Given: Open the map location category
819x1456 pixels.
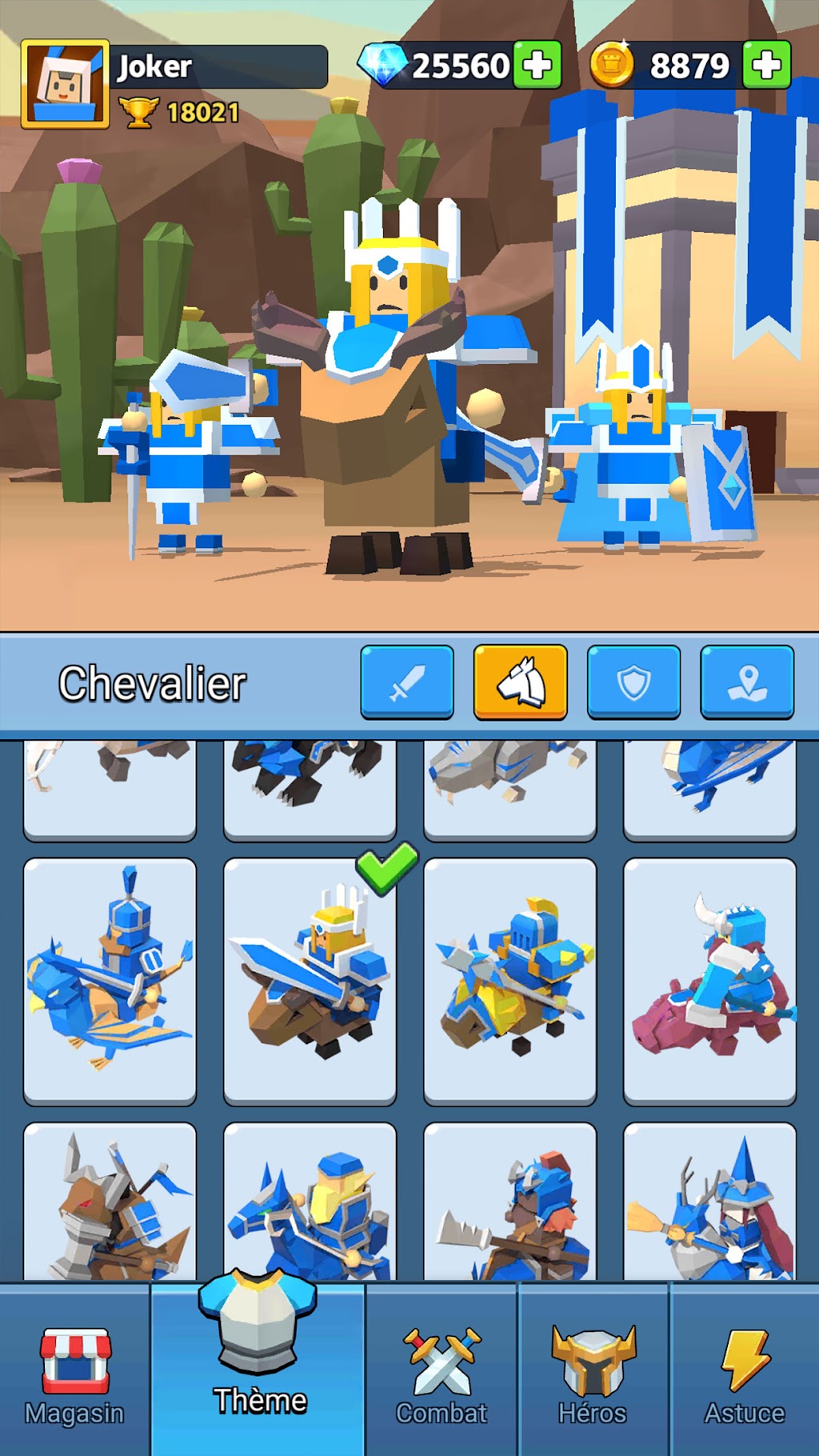Looking at the screenshot, I should pos(747,682).
